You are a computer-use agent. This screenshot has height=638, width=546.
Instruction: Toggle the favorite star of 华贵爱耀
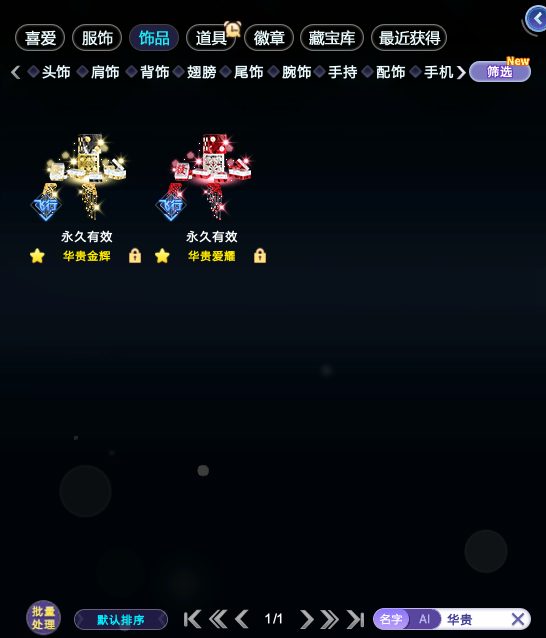tap(162, 256)
